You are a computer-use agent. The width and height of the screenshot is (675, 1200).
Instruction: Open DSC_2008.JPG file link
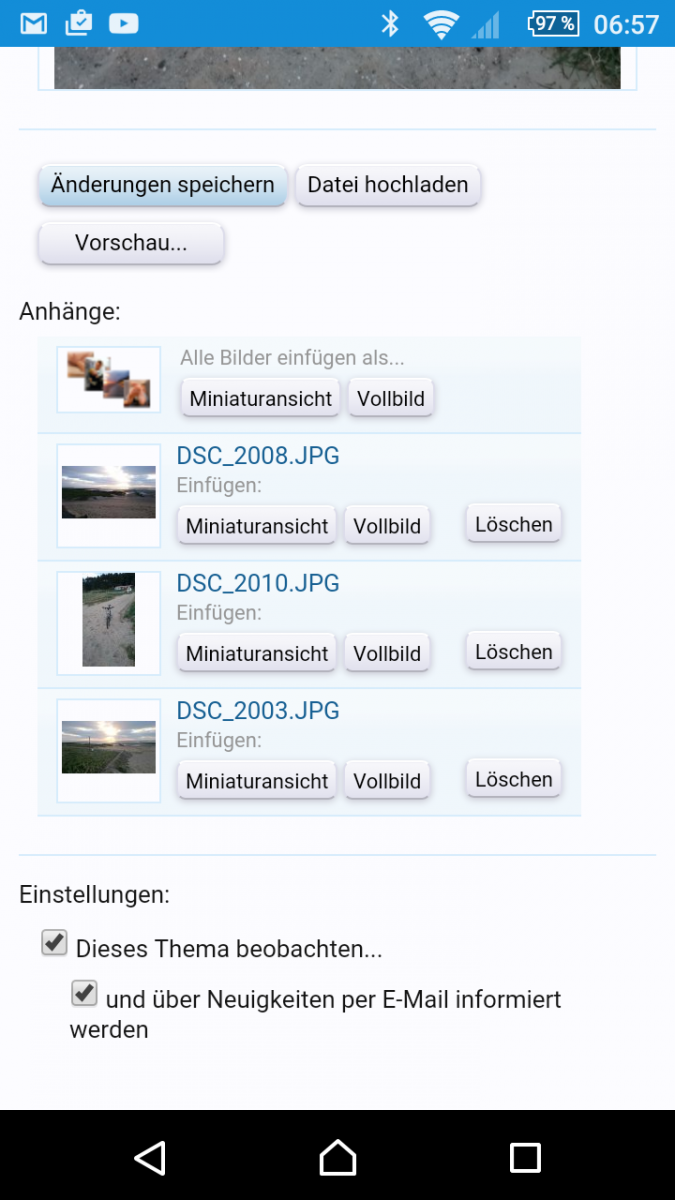pos(258,456)
